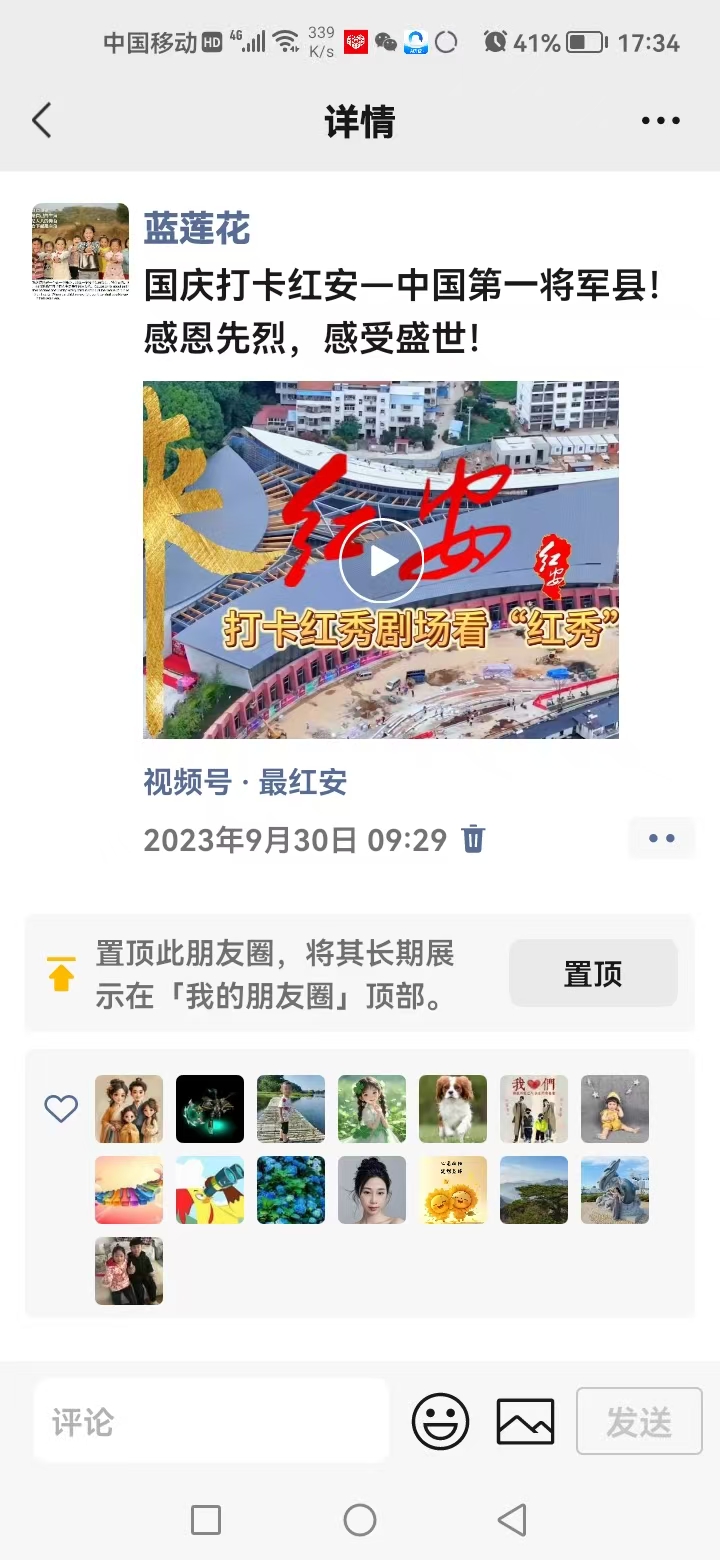Focus the 评论 comment input field
The width and height of the screenshot is (720, 1560).
tap(211, 1421)
